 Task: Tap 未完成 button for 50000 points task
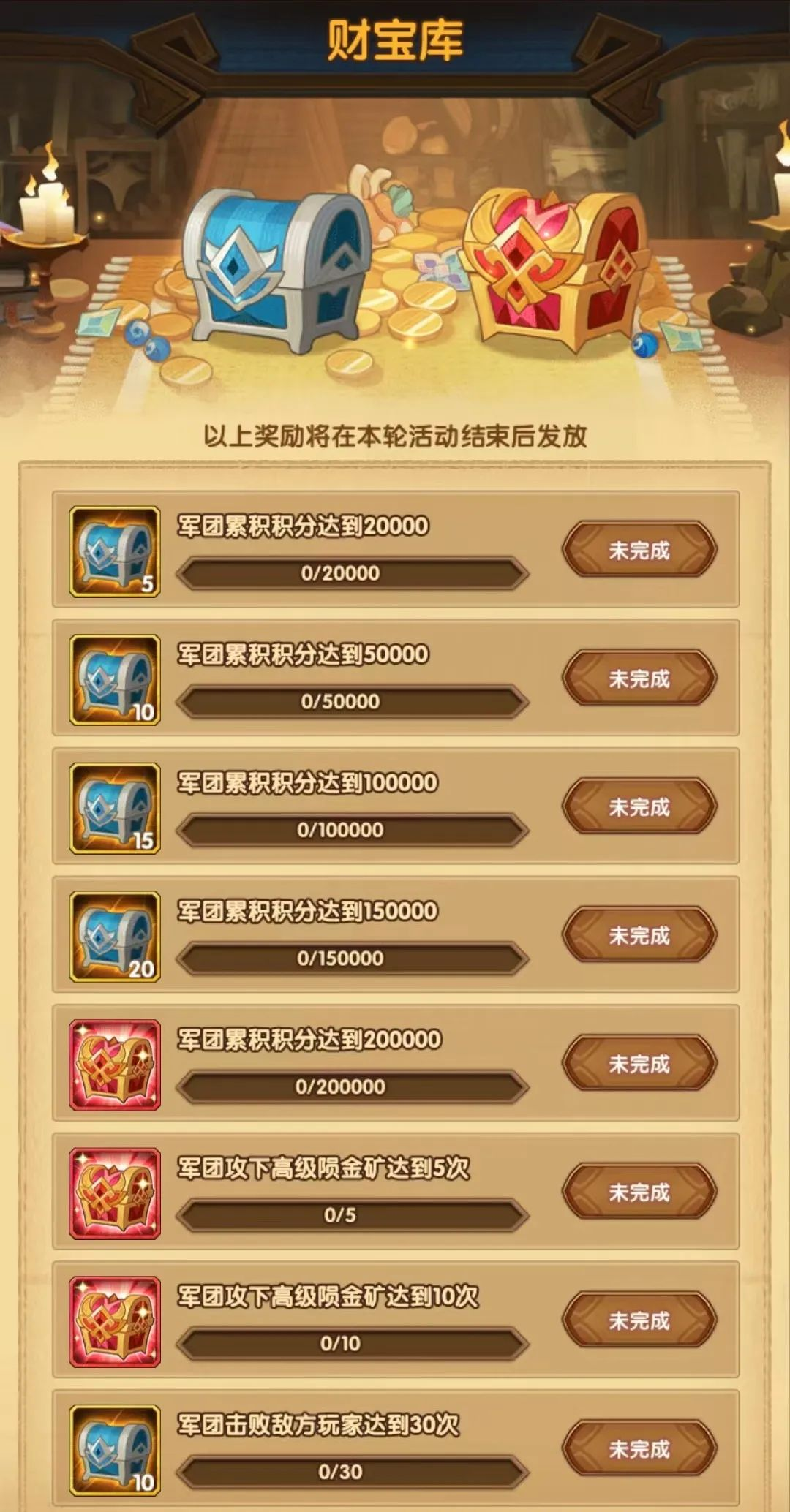pyautogui.click(x=639, y=678)
